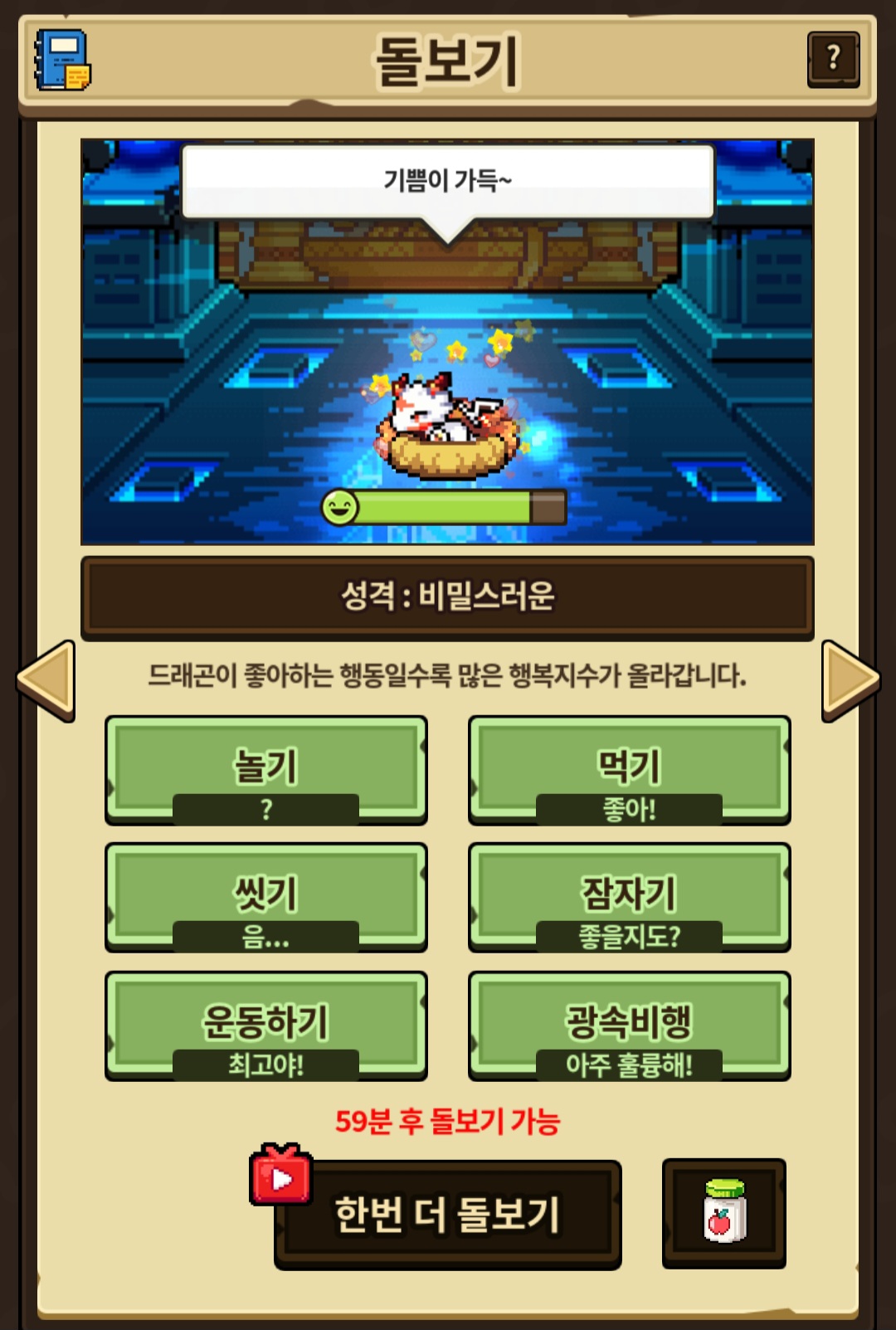The height and width of the screenshot is (1330, 896).
Task: Choose the 운동하기 care action
Action: [265, 1024]
